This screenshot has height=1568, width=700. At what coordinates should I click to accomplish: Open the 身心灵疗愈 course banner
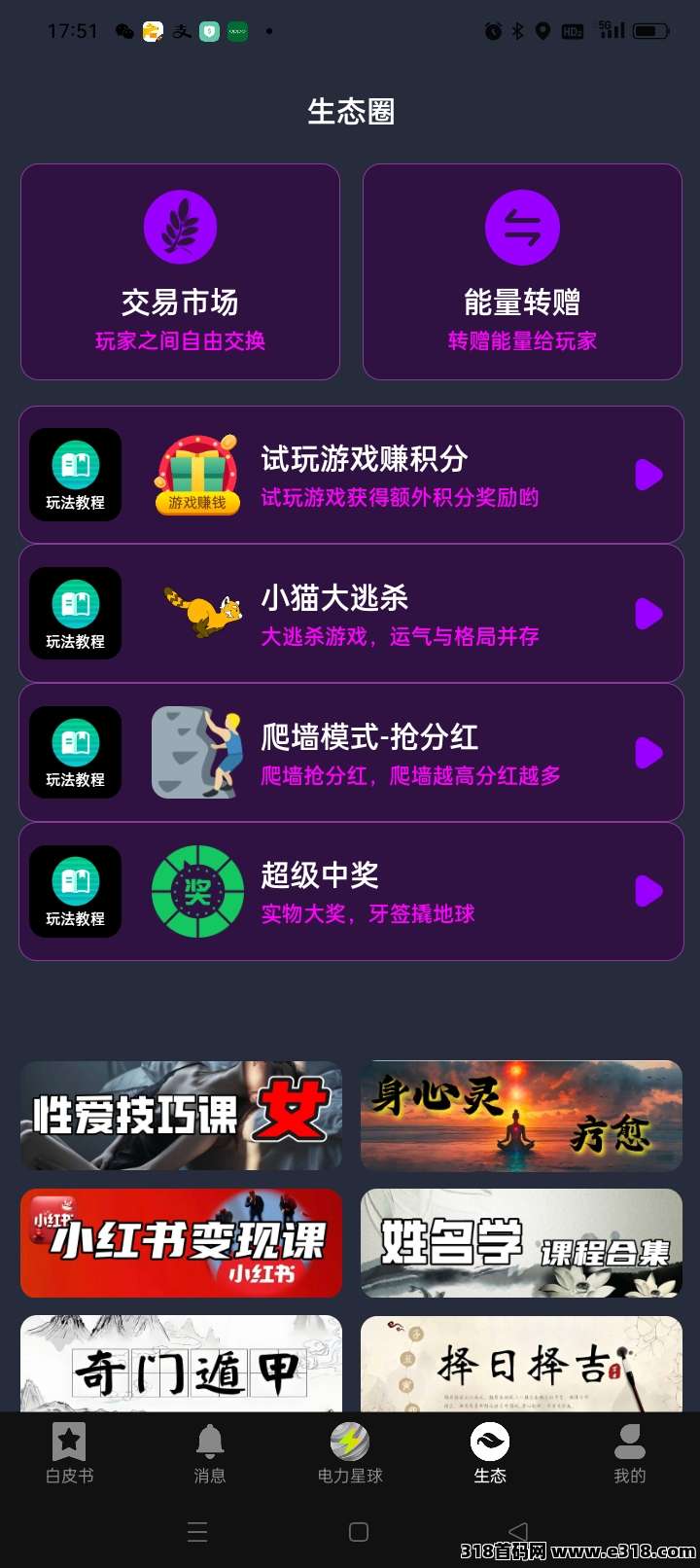coord(521,1115)
